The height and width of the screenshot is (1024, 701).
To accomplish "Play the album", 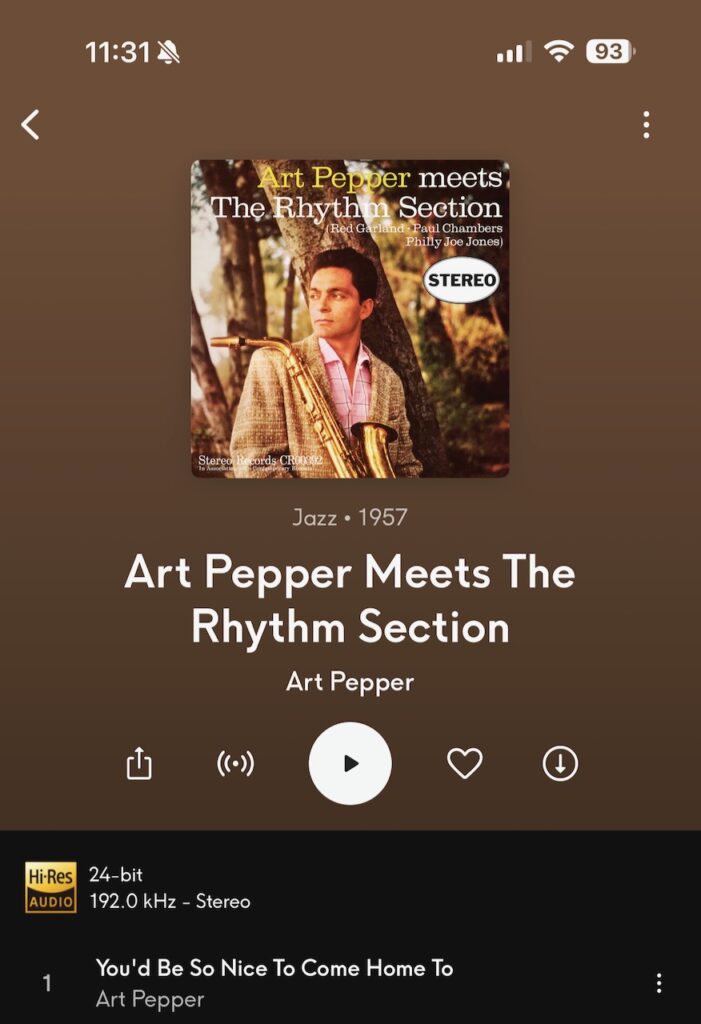I will tap(350, 764).
